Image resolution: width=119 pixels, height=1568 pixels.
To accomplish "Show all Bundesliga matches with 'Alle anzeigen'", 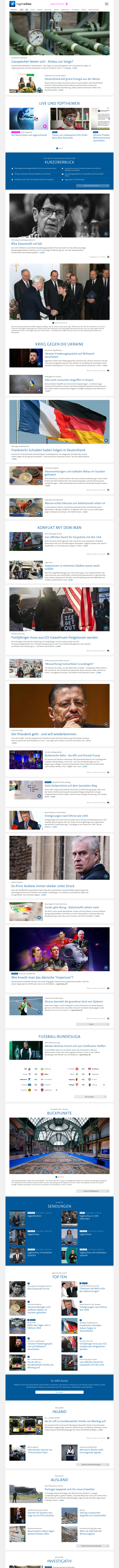I will click(89, 1096).
